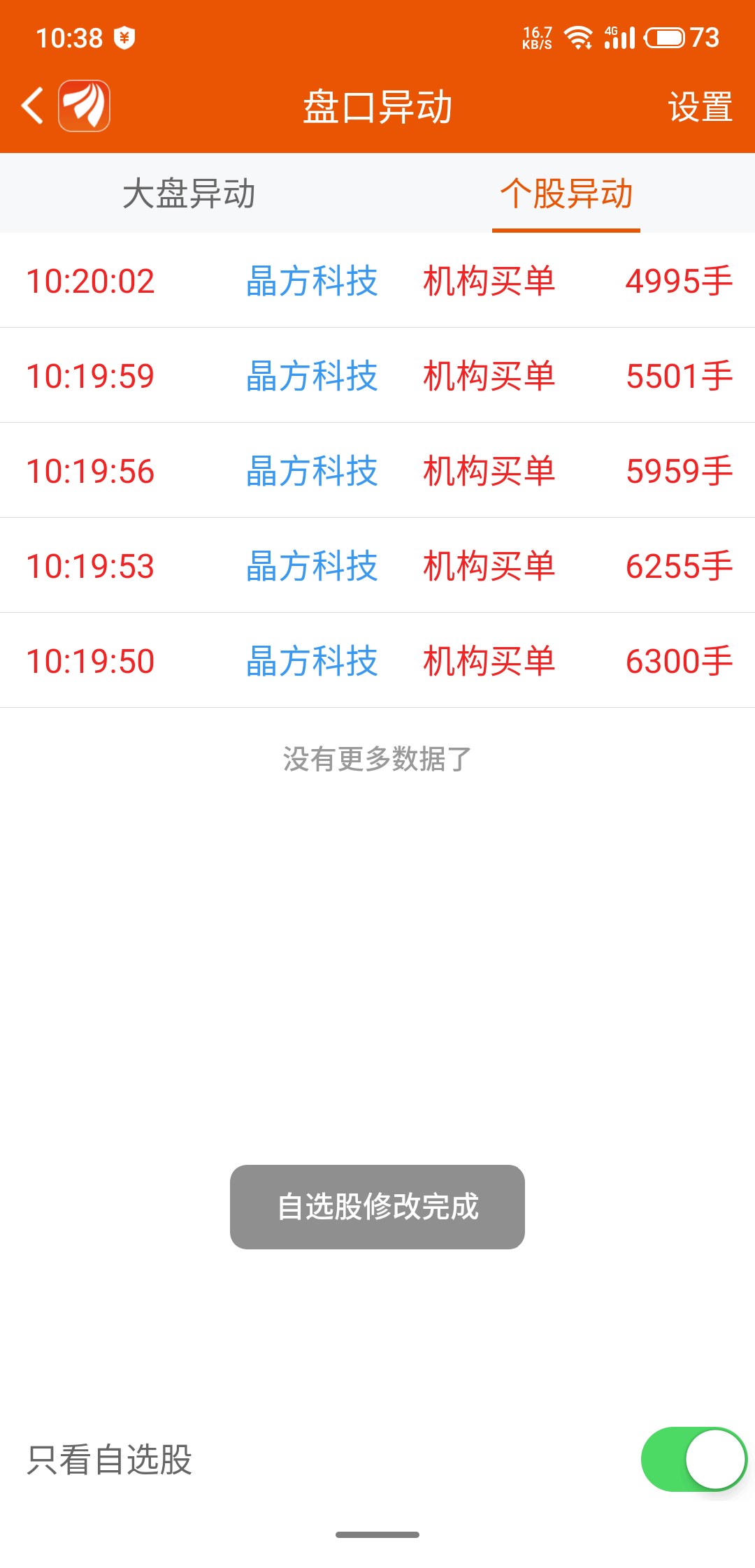The width and height of the screenshot is (755, 1568).
Task: Switch to the 大盘异动 tab
Action: 189,193
